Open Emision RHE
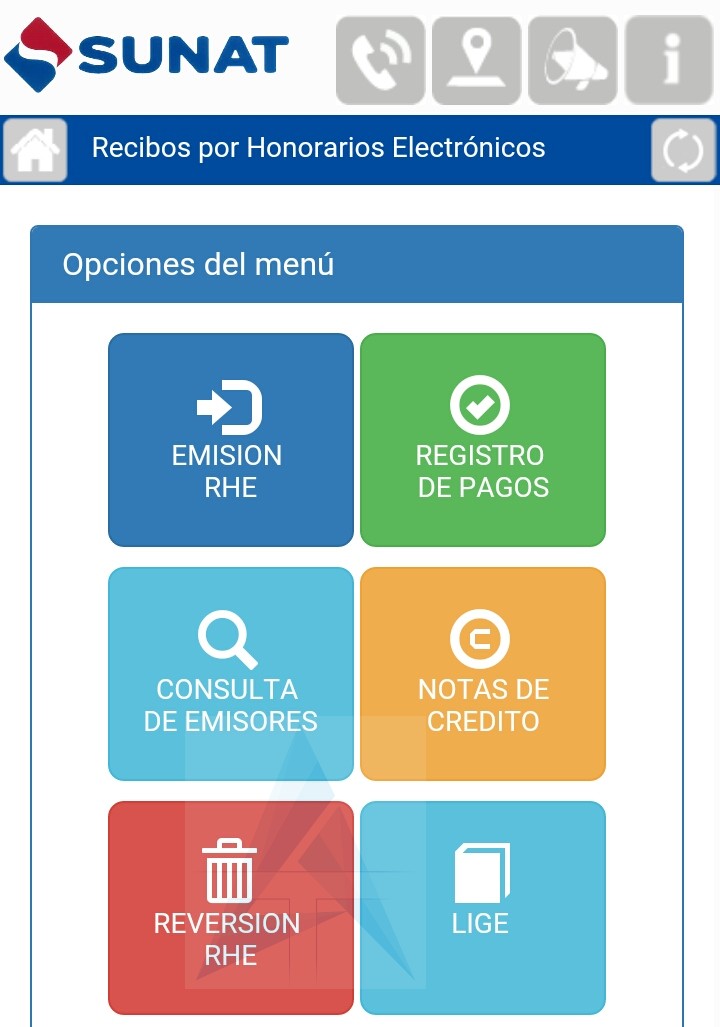Viewport: 720px width, 1027px height. pos(230,440)
